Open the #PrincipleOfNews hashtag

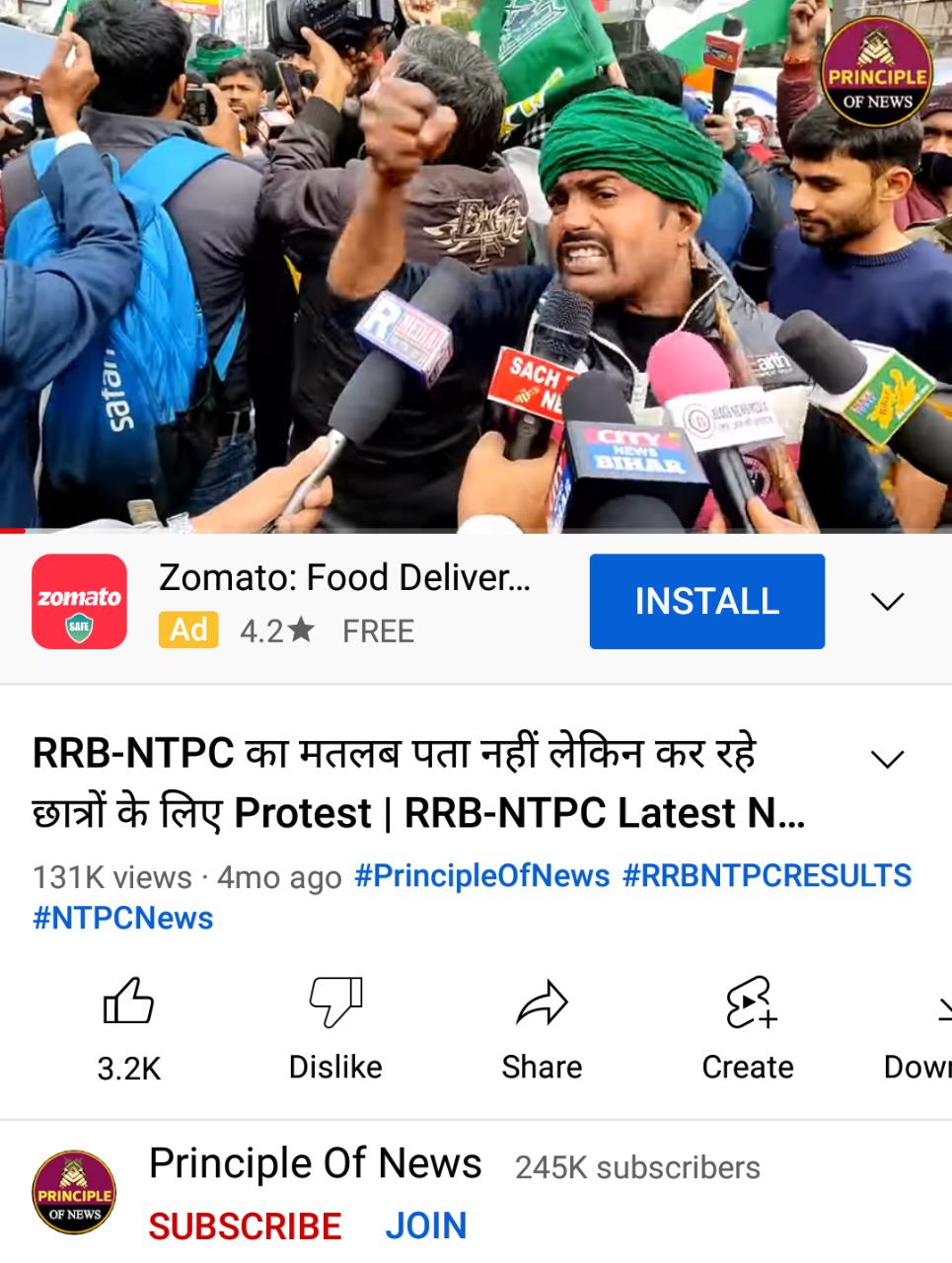(x=481, y=876)
